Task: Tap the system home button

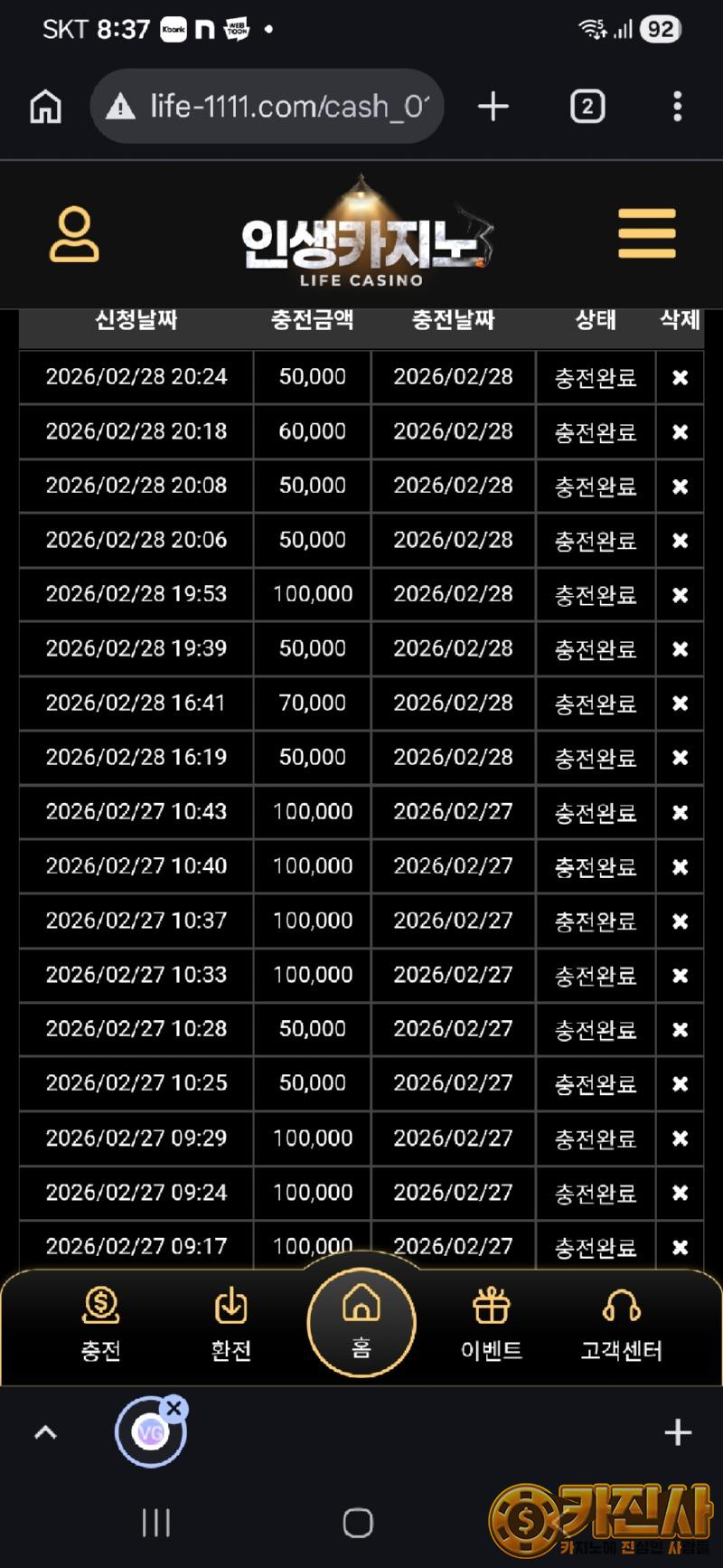Action: pos(358,1523)
